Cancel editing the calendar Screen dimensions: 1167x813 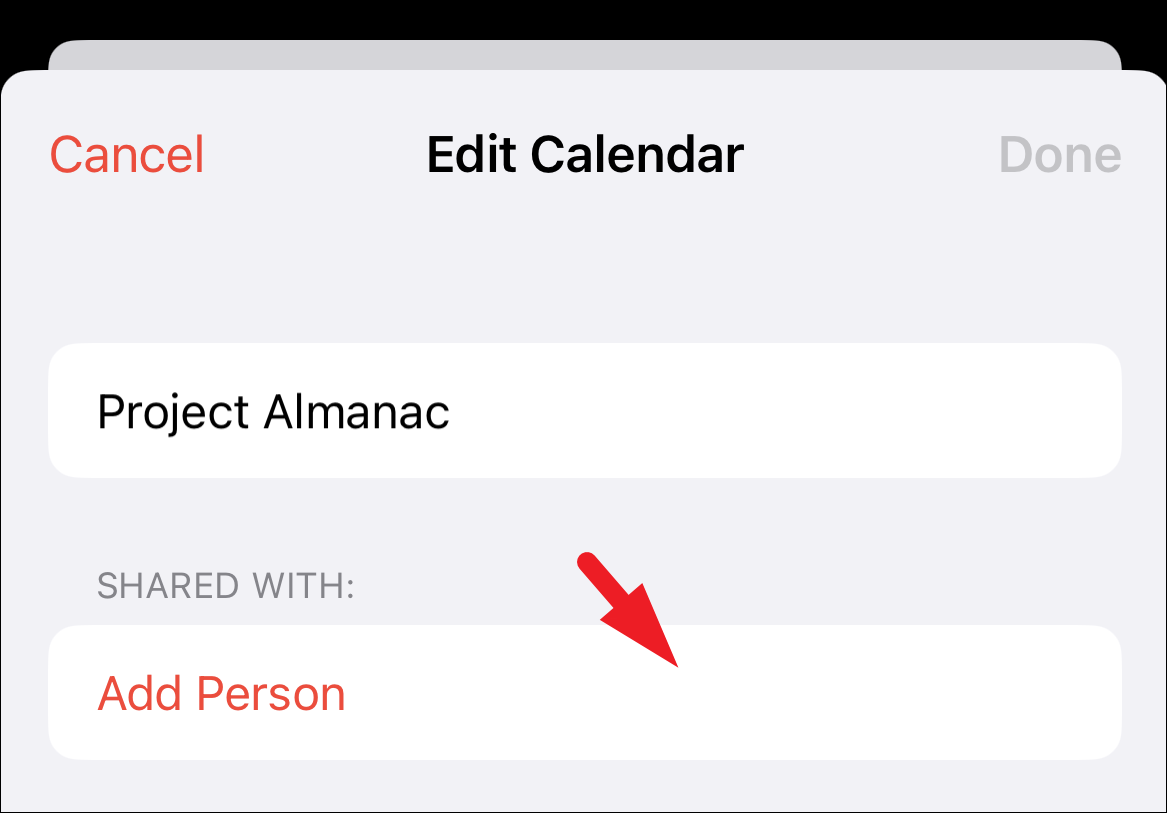click(127, 155)
